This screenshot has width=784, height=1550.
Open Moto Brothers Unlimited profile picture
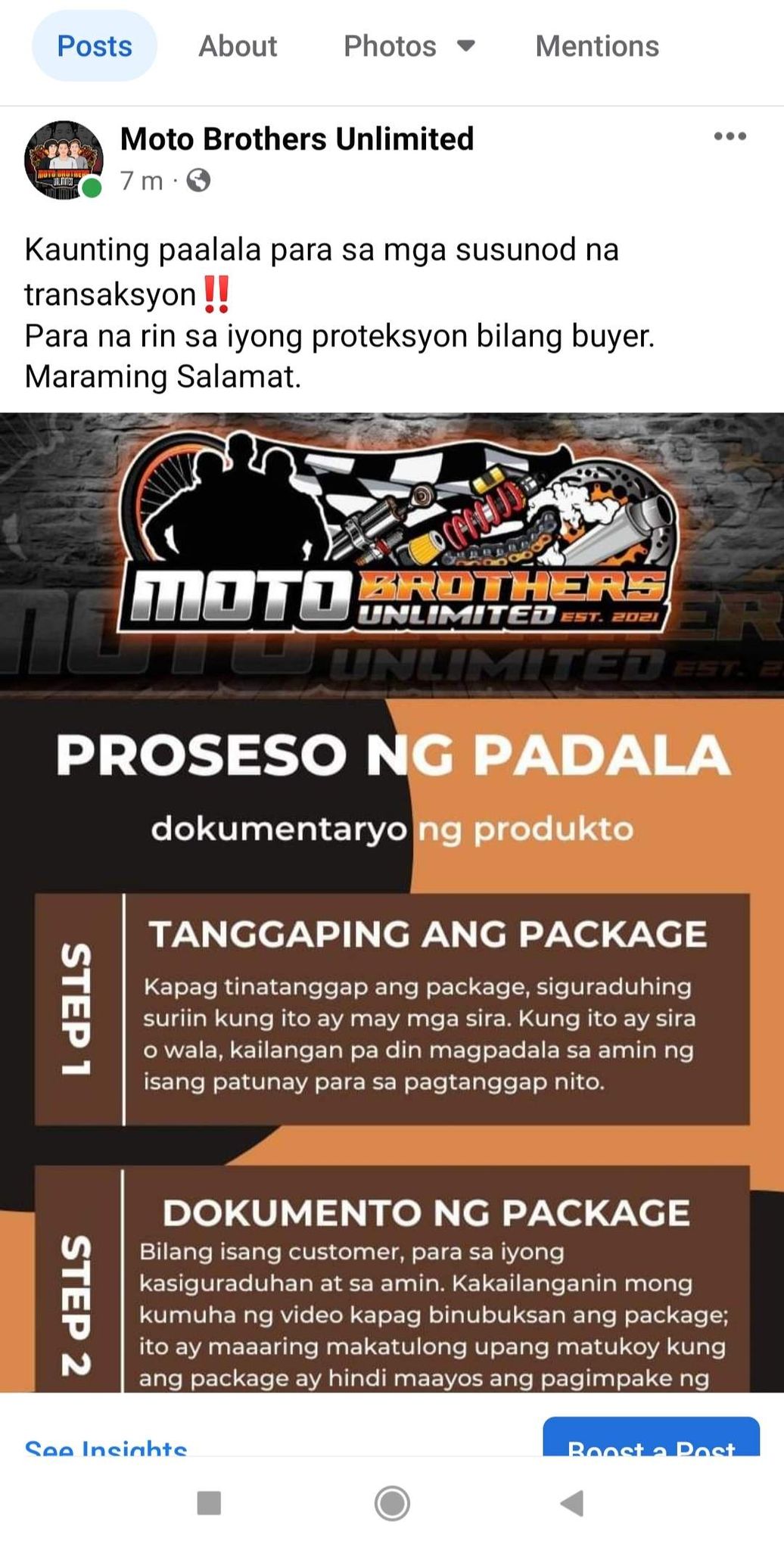coord(64,160)
